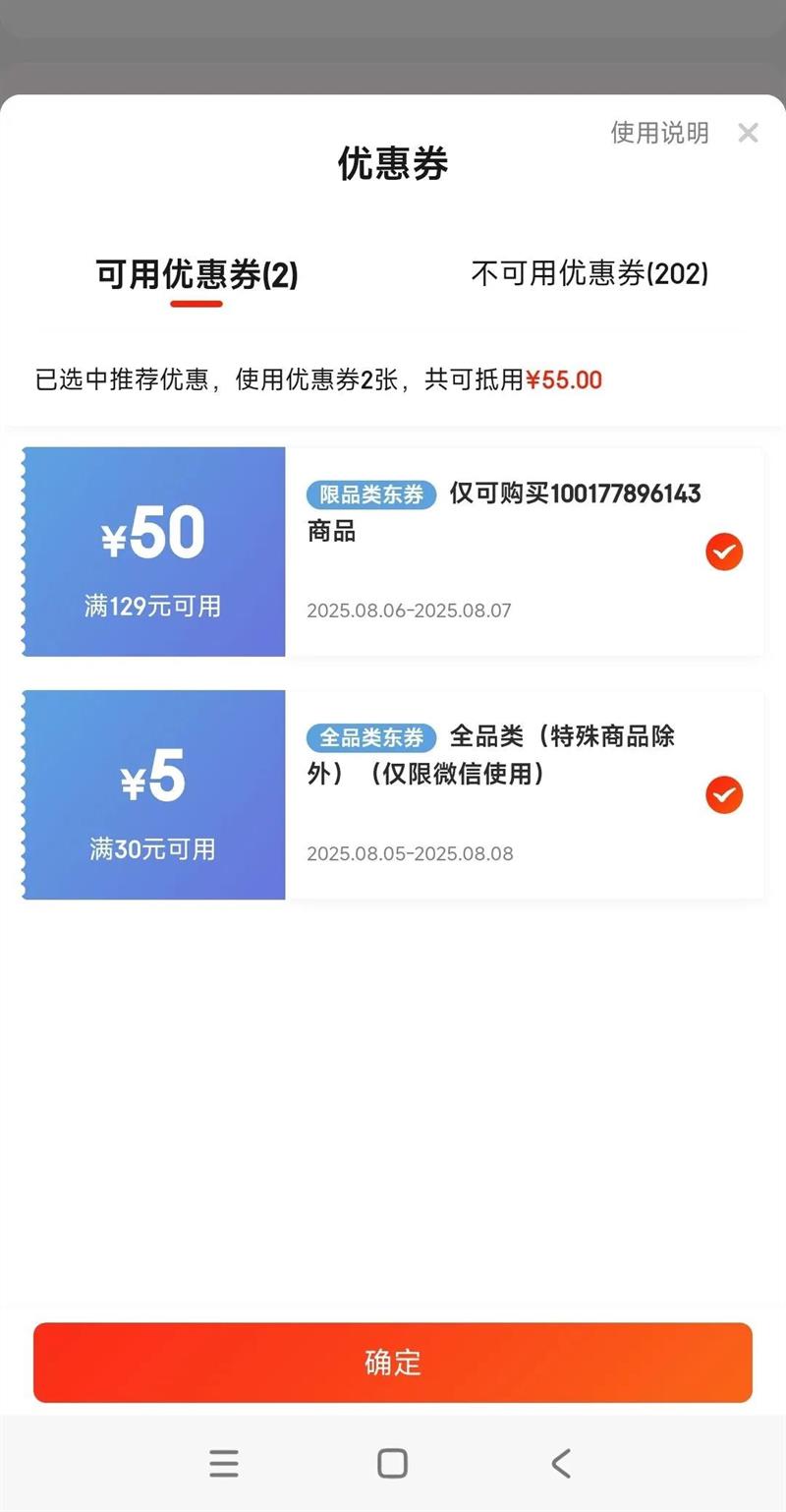786x1512 pixels.
Task: Go back using system back arrow
Action: [561, 1464]
